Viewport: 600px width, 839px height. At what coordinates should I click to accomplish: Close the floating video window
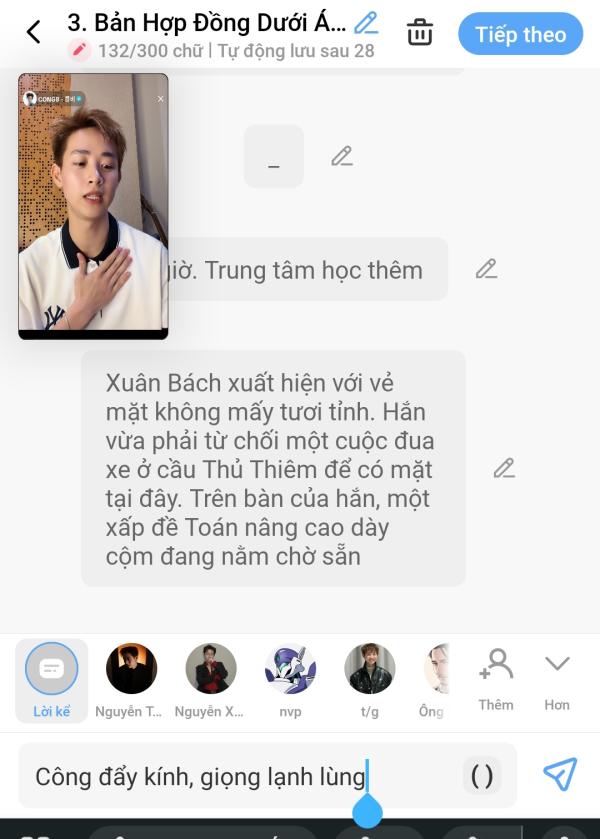[x=160, y=99]
